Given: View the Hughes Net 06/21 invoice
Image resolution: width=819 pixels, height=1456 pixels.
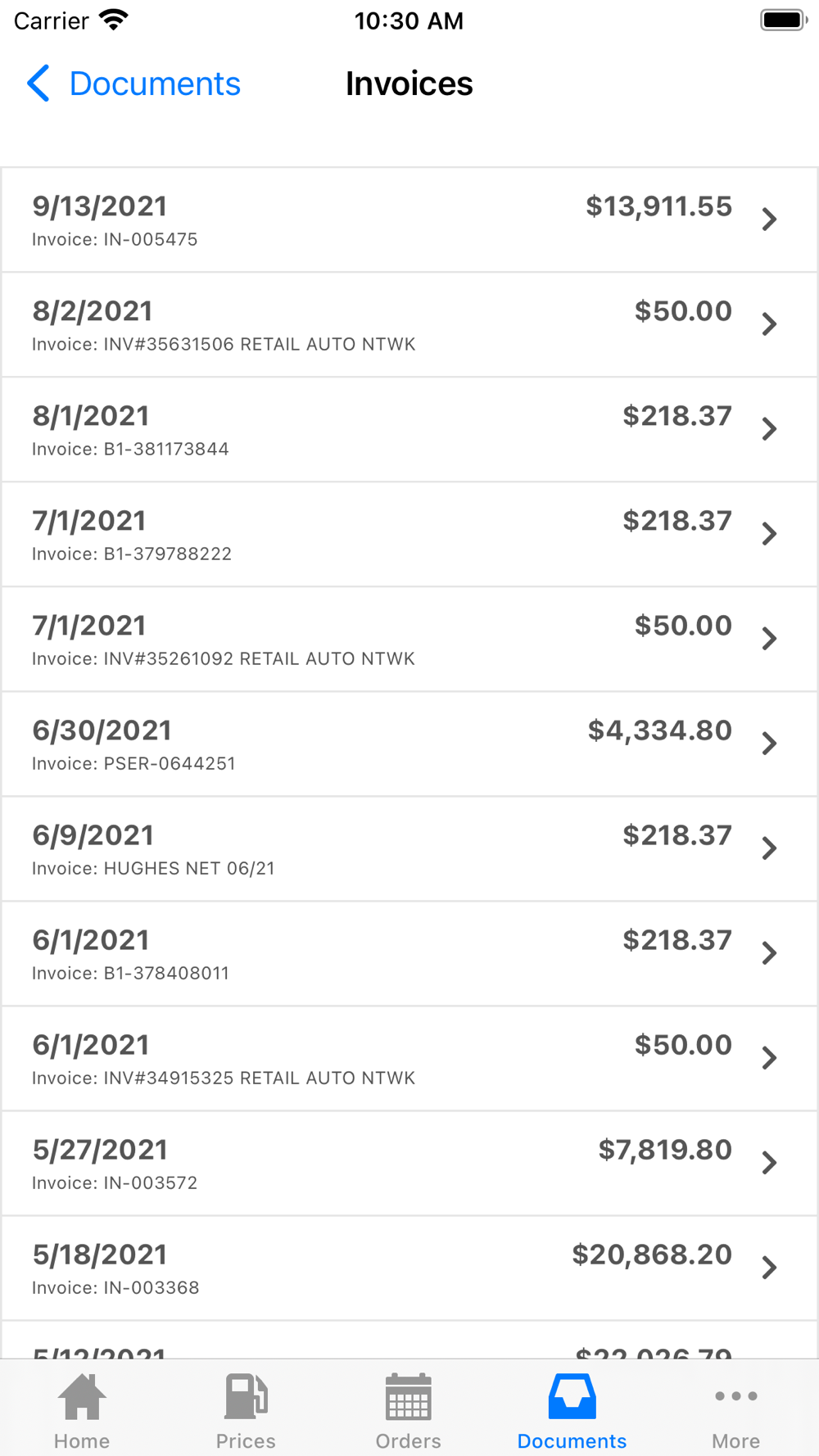Looking at the screenshot, I should click(409, 849).
